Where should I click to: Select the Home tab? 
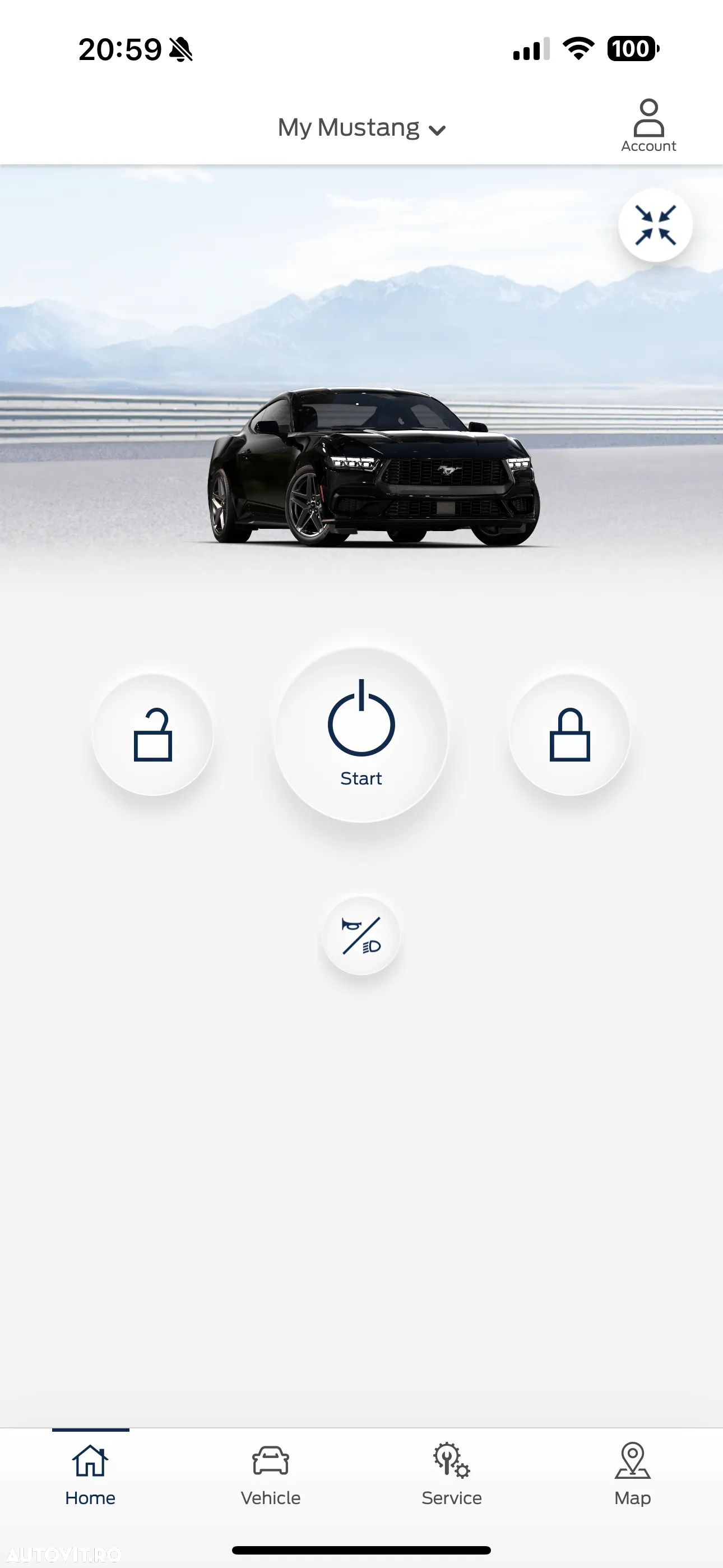click(90, 1474)
